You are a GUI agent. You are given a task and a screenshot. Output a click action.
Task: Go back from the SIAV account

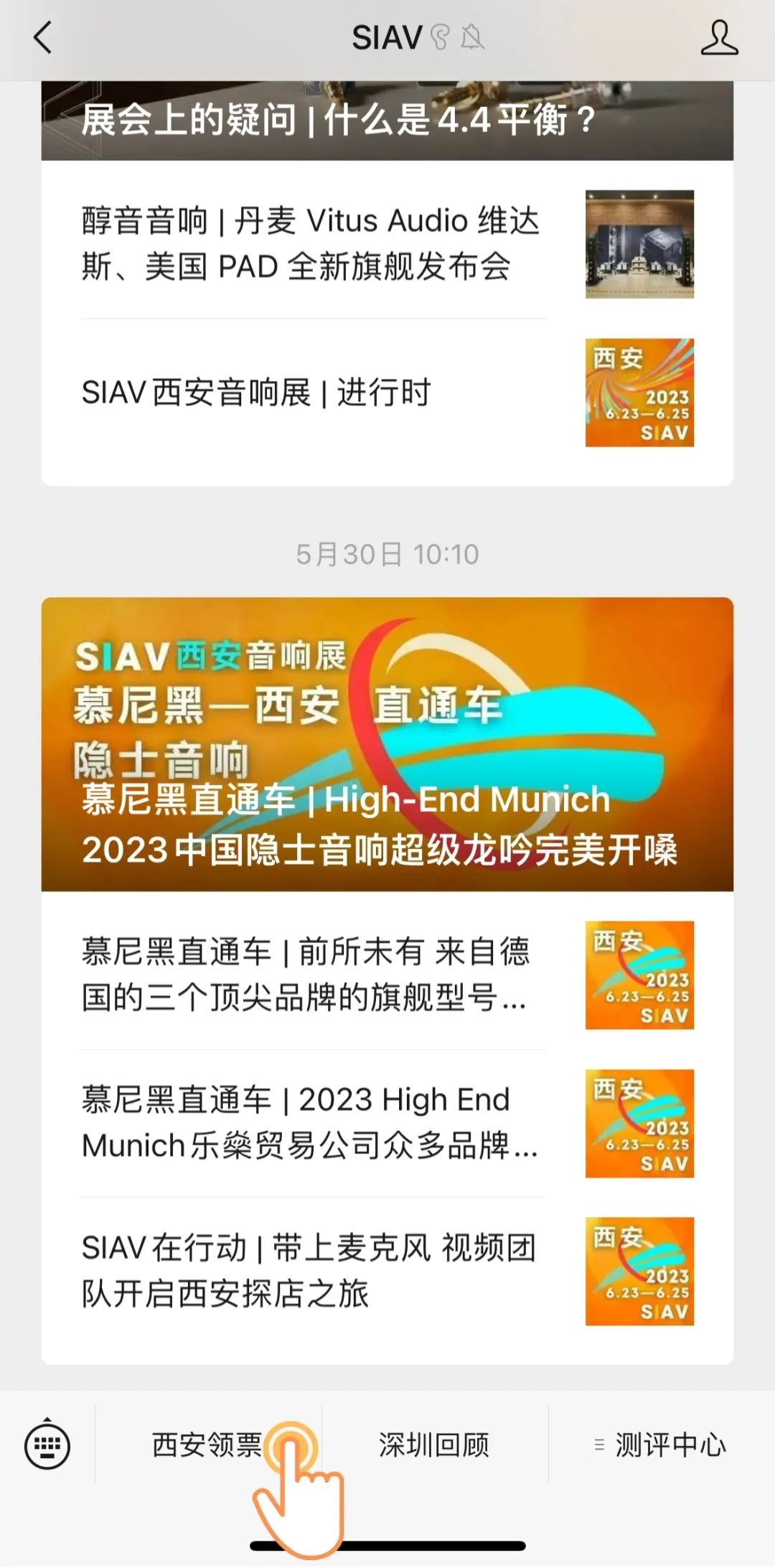point(43,37)
